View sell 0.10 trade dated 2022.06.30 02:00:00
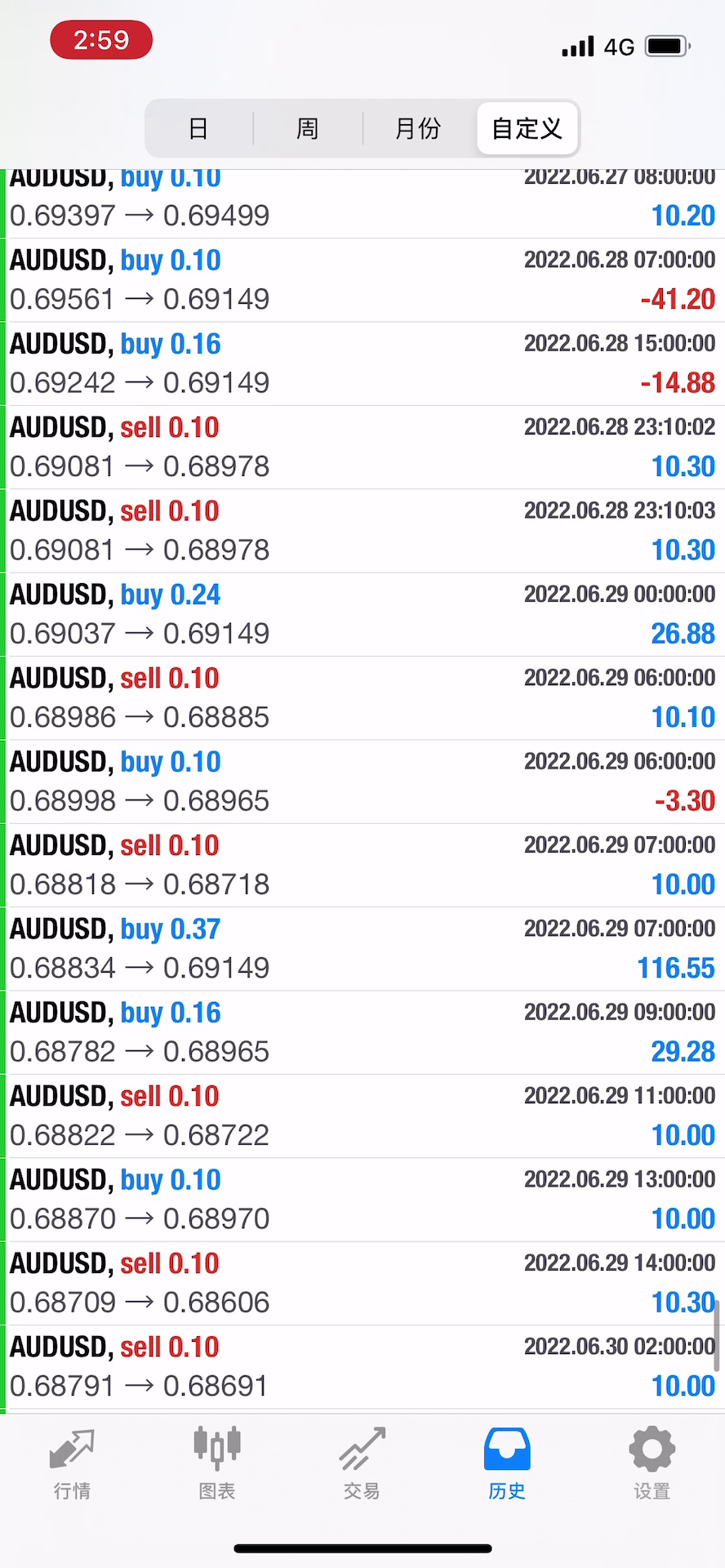Viewport: 725px width, 1568px height. 362,1367
